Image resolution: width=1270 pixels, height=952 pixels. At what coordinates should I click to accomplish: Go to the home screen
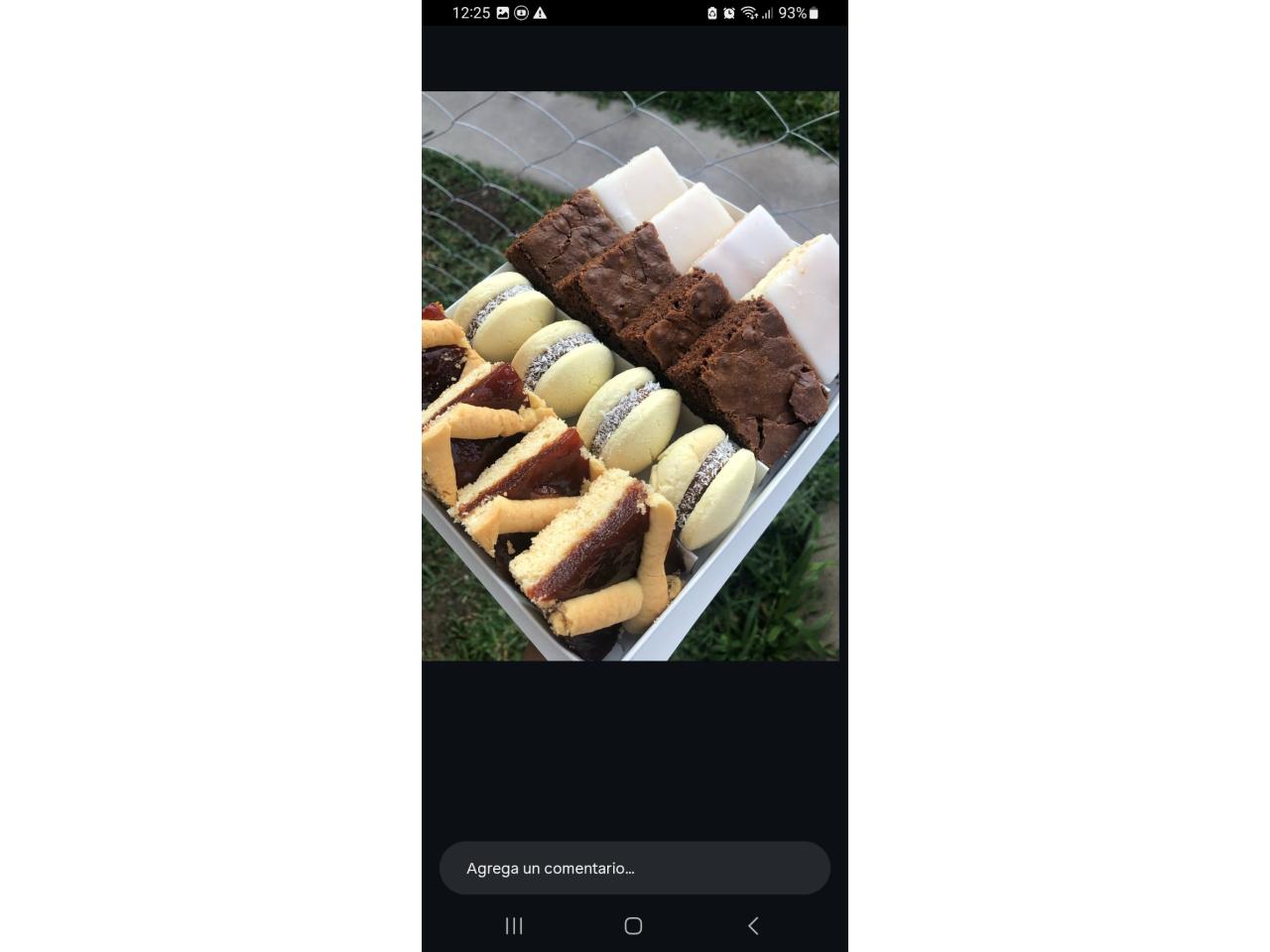click(x=633, y=925)
